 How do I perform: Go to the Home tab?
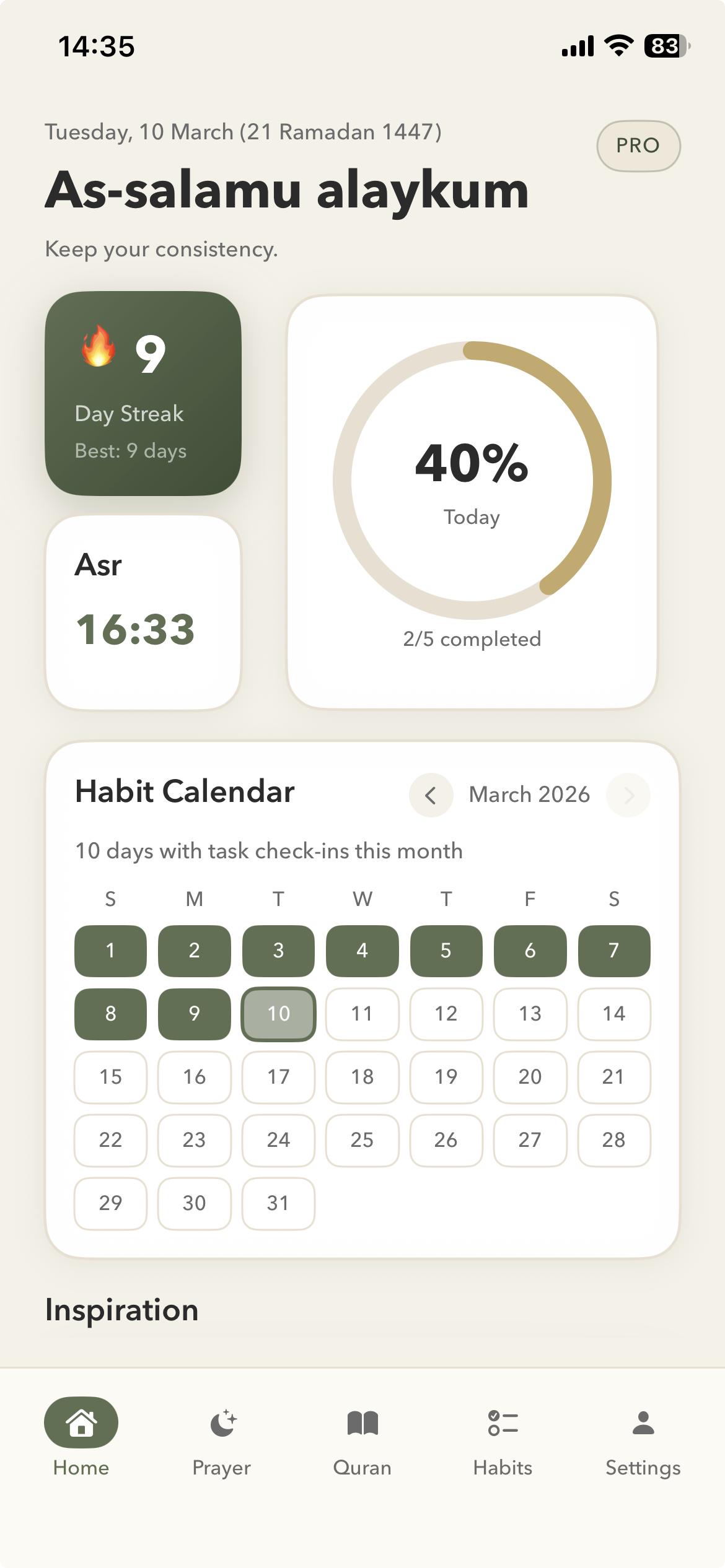(x=81, y=1440)
